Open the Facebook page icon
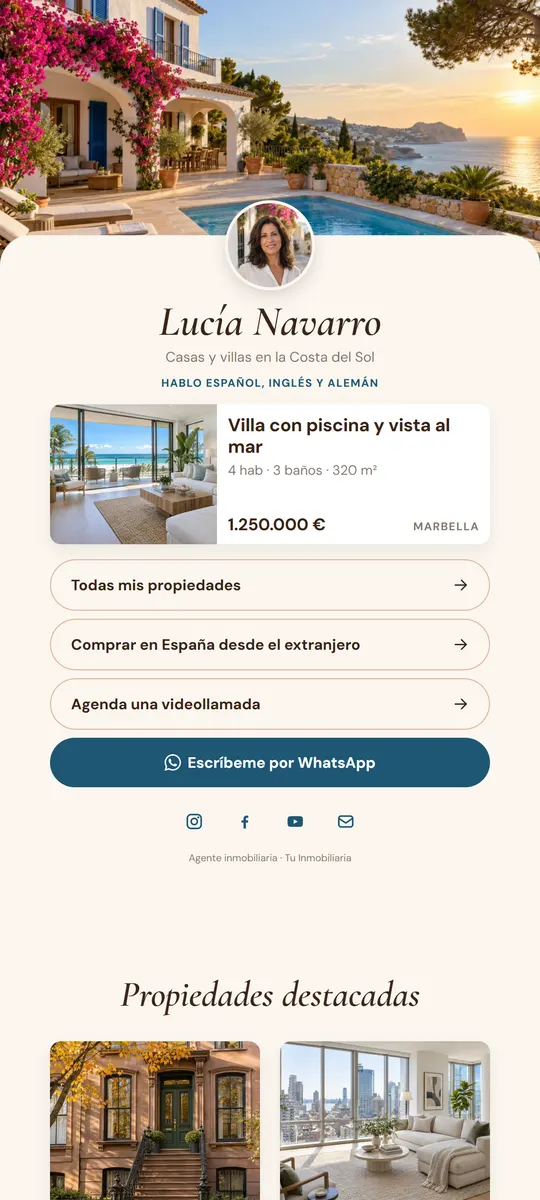The height and width of the screenshot is (1200, 540). click(245, 822)
